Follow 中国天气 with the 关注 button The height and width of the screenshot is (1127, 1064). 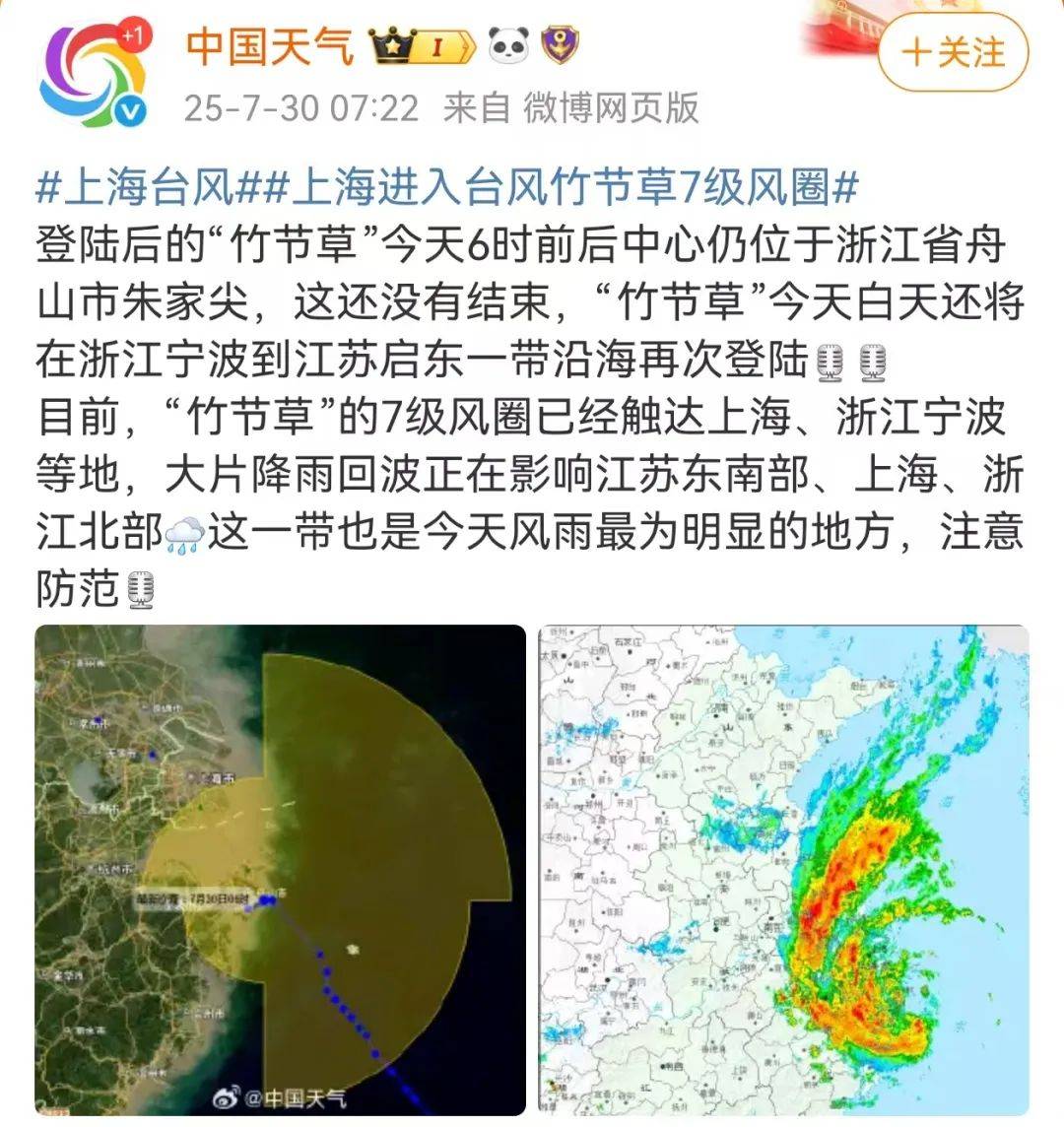[952, 53]
